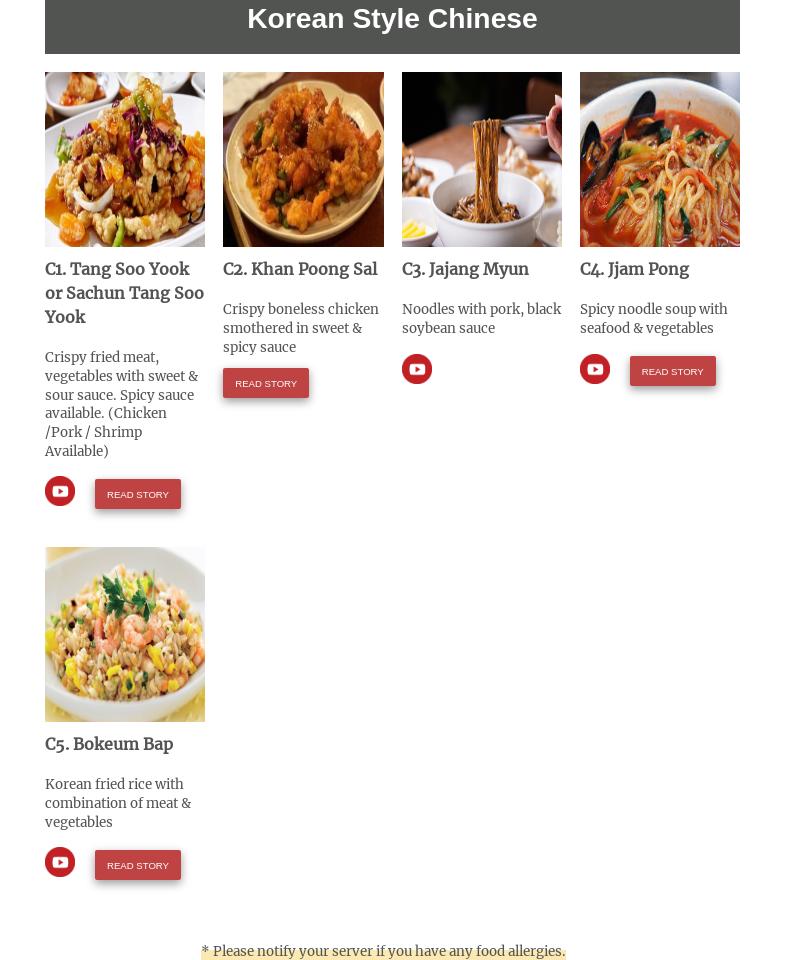Viewport: 785px width, 960px height.
Task: Open the Tang Soo Yook dish photo
Action: point(125,159)
